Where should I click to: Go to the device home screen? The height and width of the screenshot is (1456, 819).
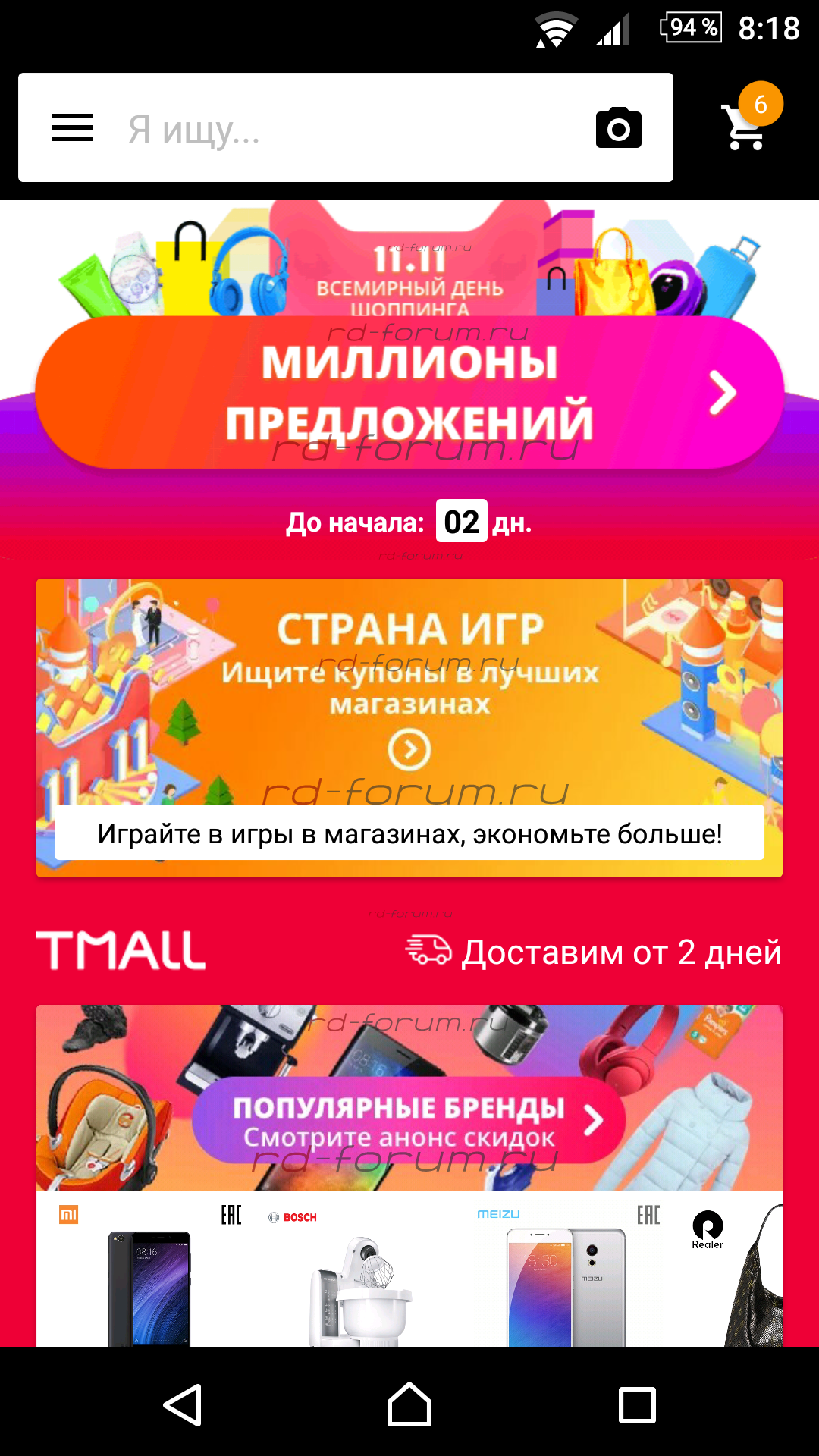tap(409, 1405)
